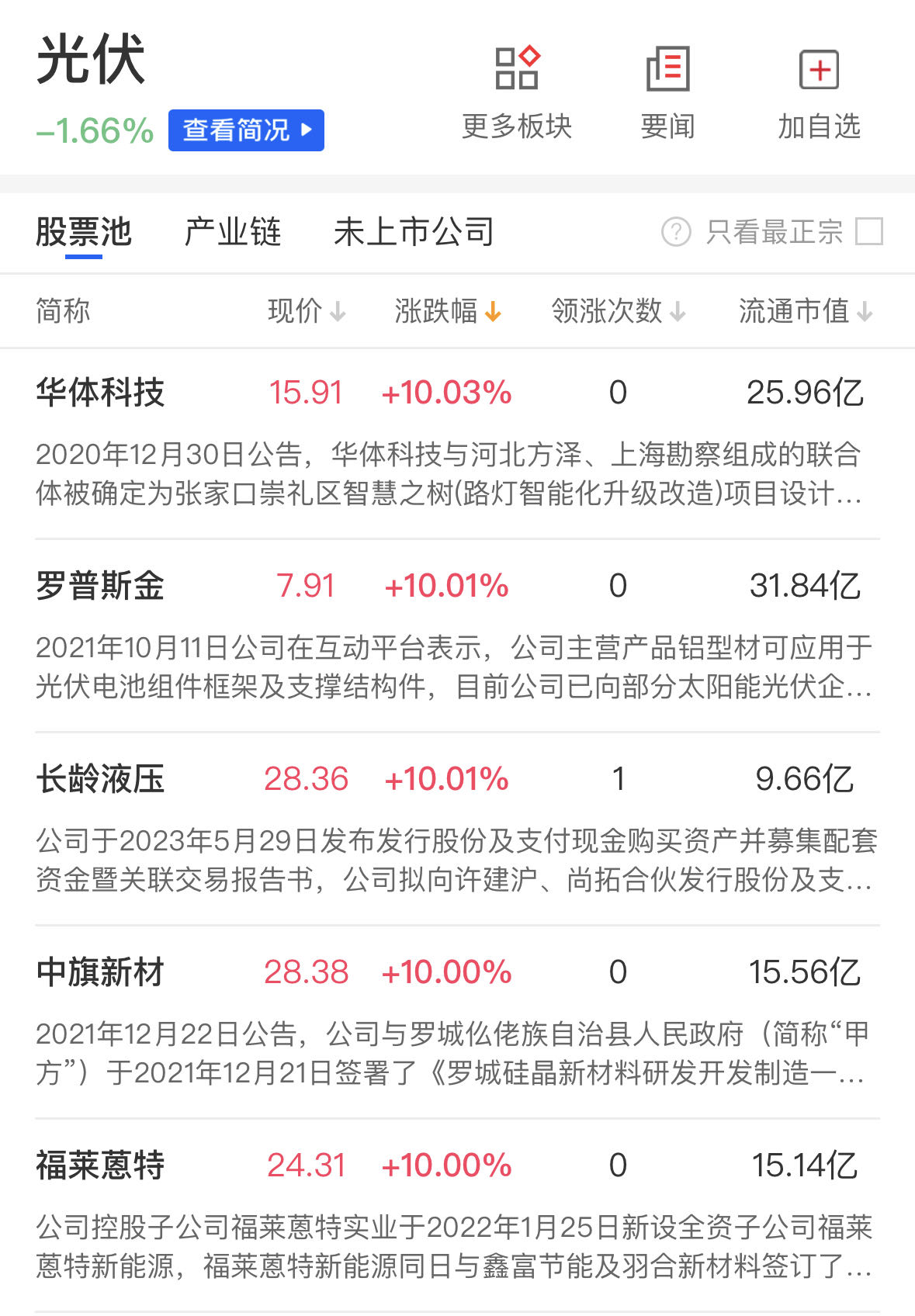Sort the list by 现价
Image resolution: width=915 pixels, height=1316 pixels.
(306, 311)
